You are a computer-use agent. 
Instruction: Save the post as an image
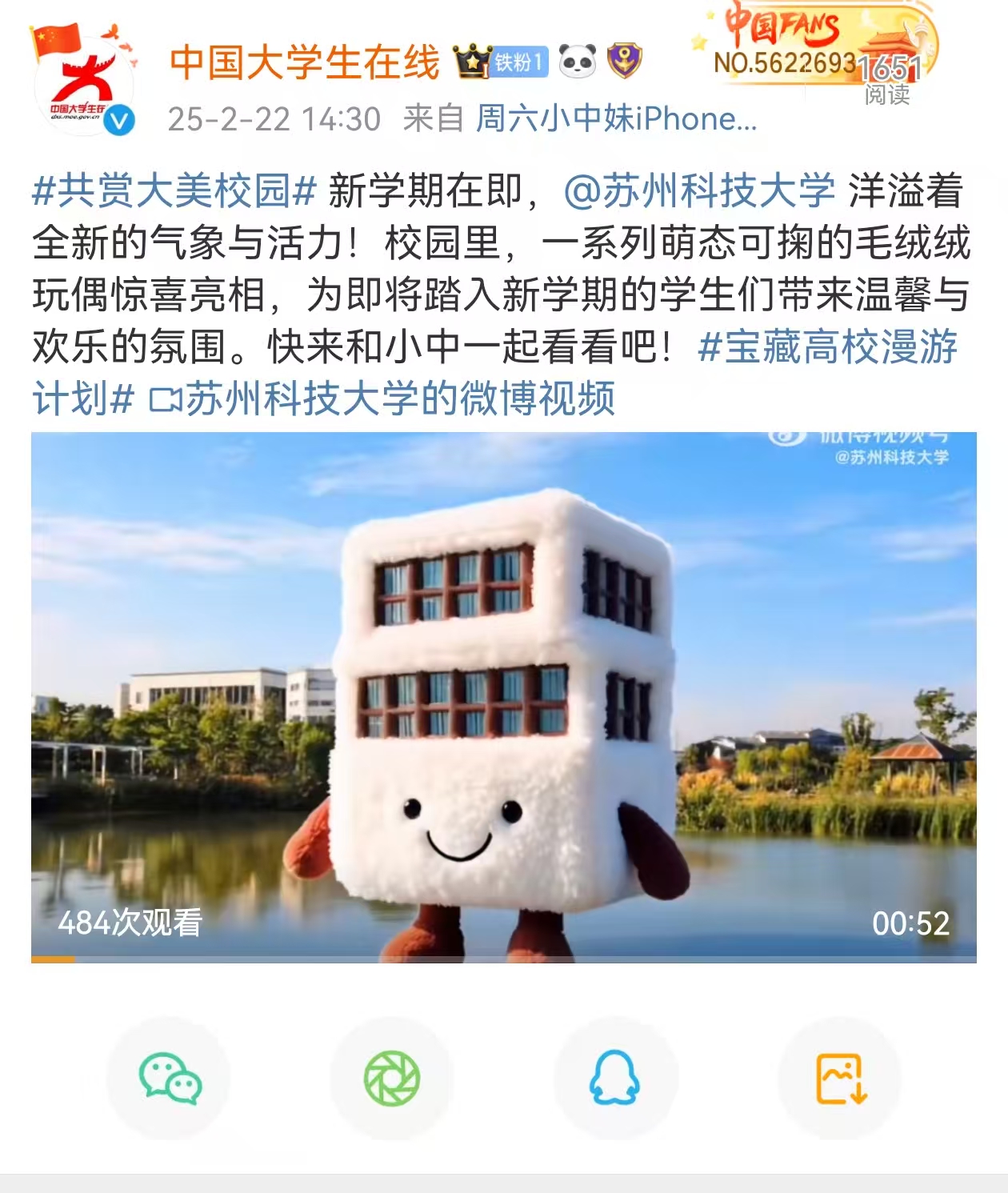click(x=840, y=1078)
